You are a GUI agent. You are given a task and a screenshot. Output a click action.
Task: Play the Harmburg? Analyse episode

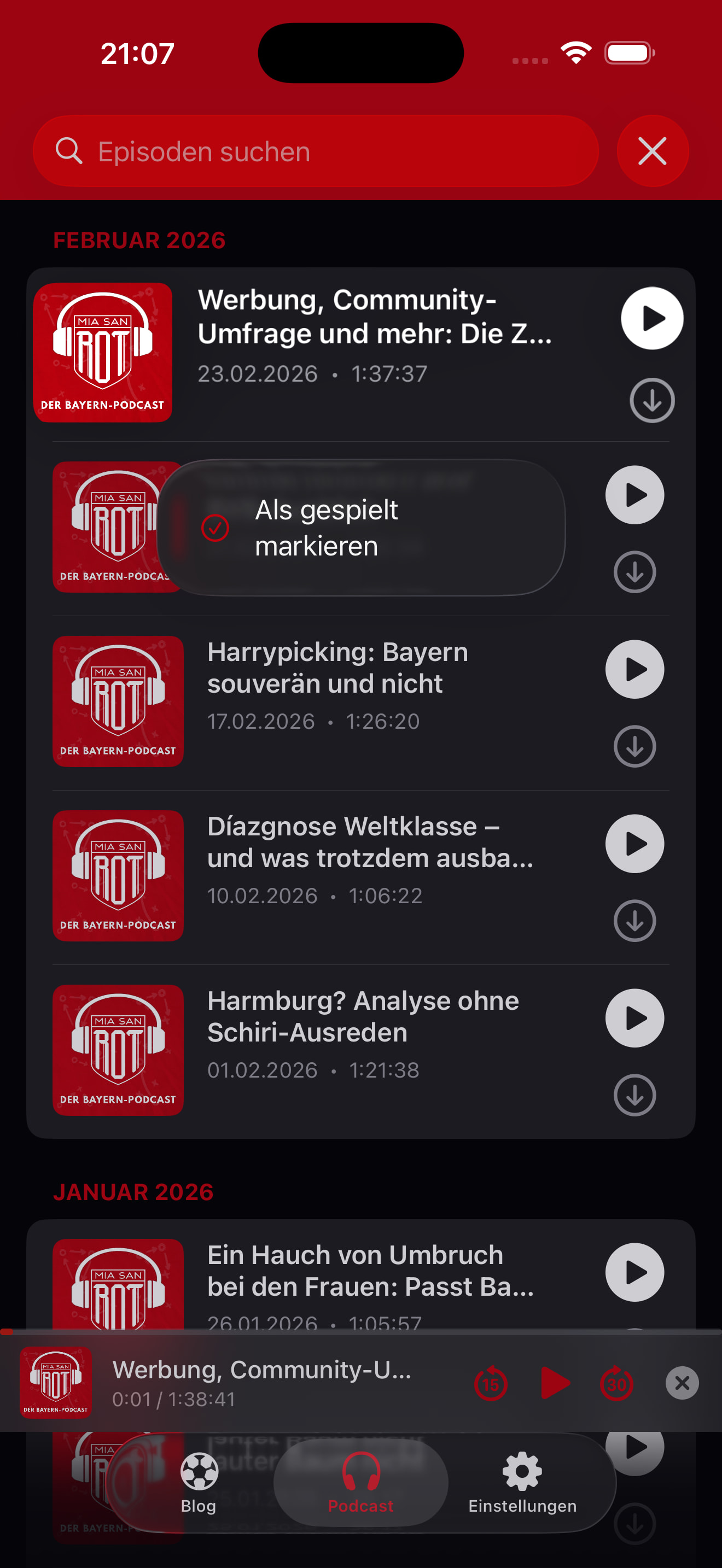(x=634, y=1019)
